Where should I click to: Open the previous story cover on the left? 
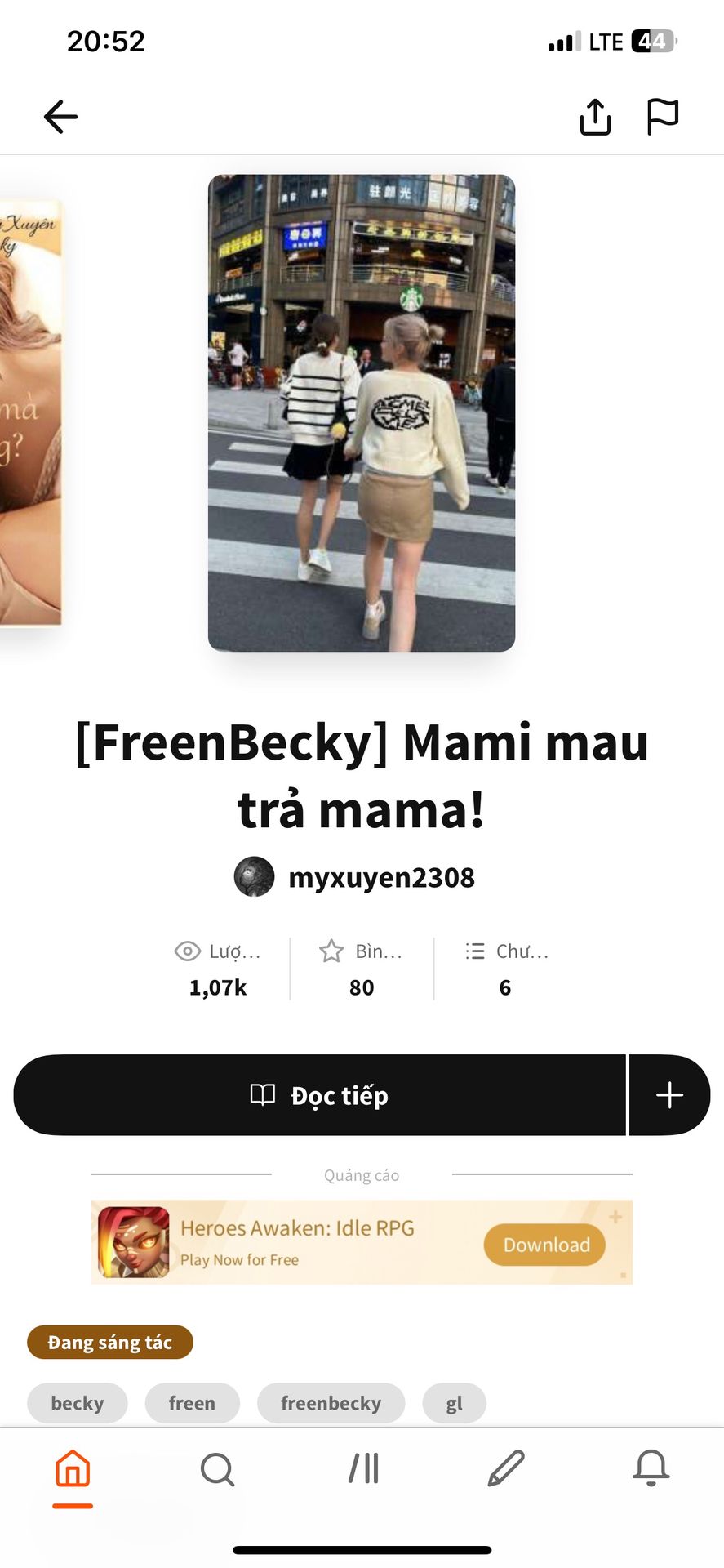pos(30,412)
